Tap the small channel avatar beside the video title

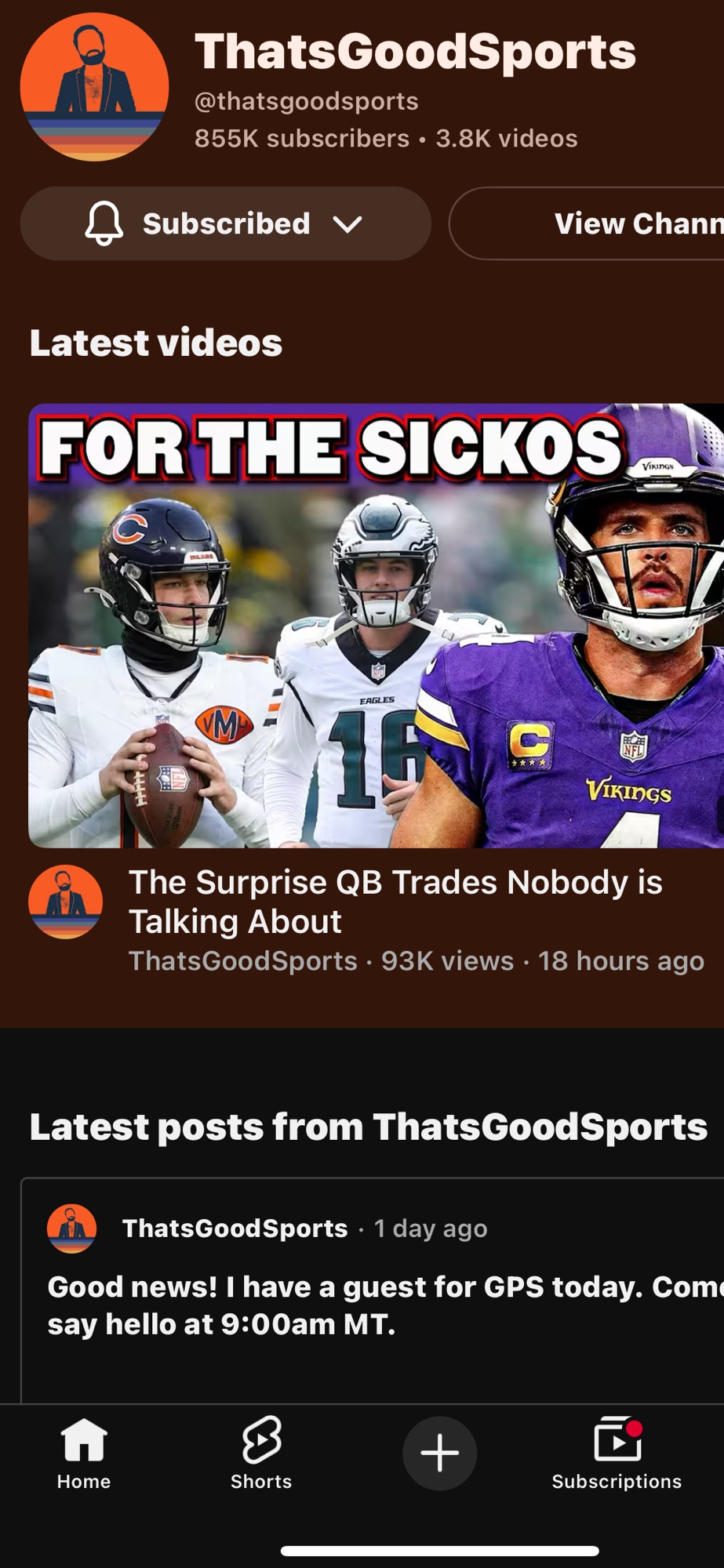click(66, 902)
